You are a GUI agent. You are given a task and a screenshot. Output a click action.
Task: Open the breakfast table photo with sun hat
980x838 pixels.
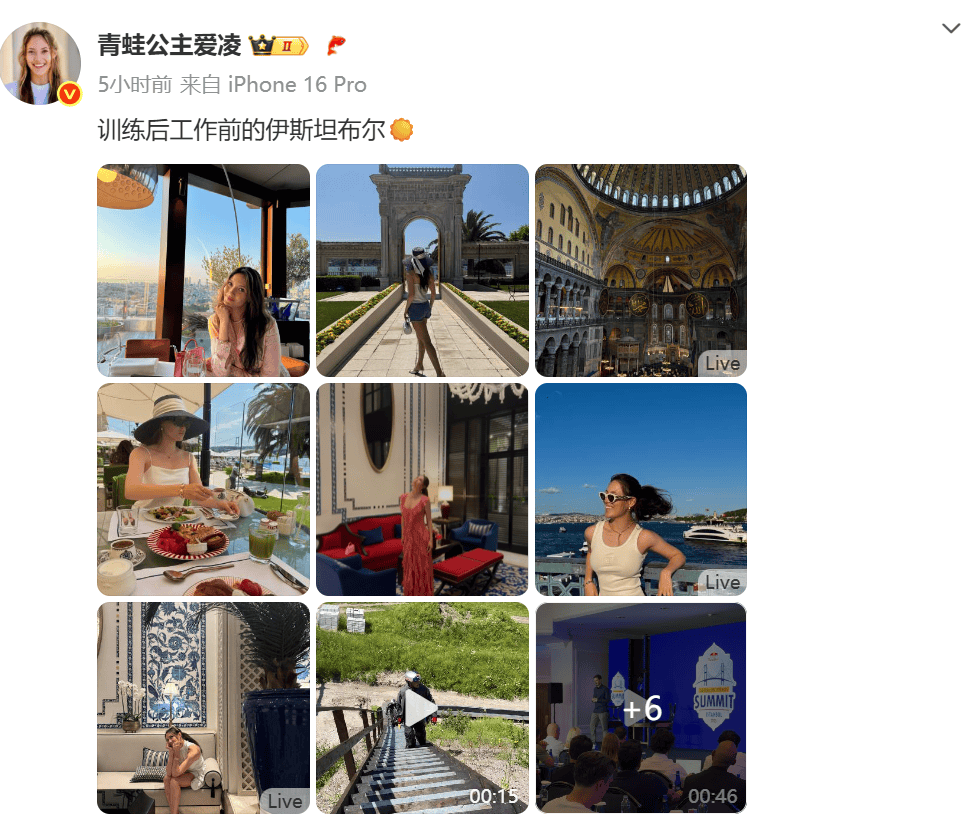203,489
